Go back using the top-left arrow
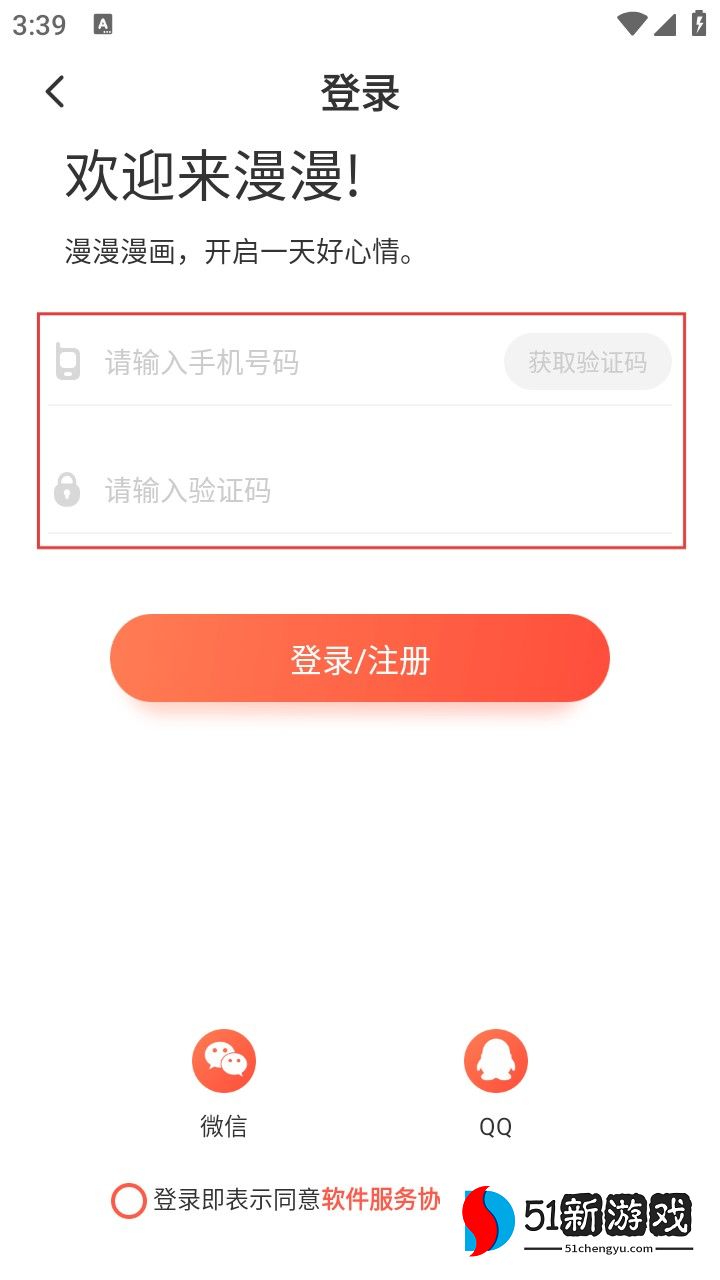 tap(55, 92)
